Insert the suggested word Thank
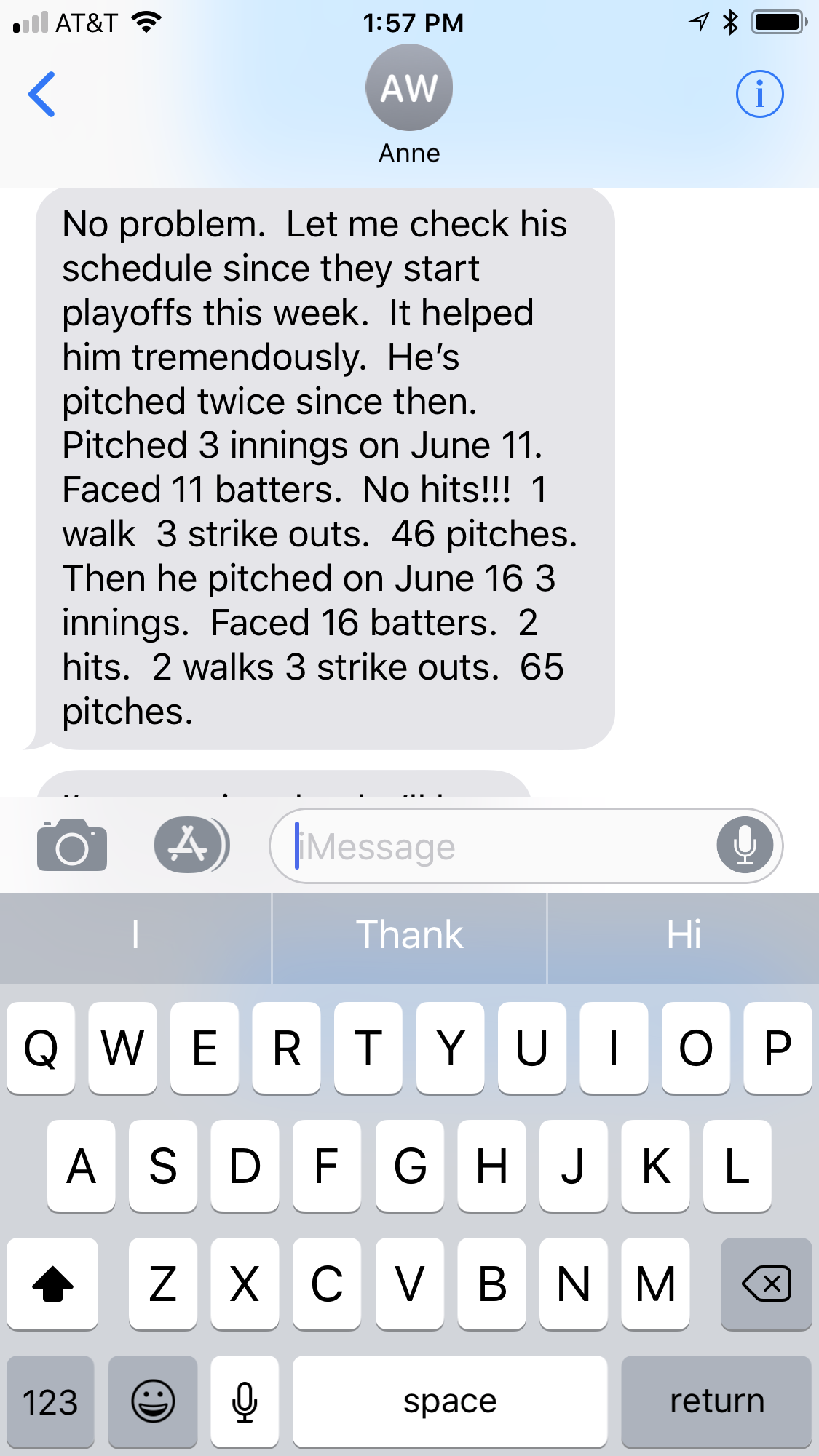This screenshot has width=819, height=1456. (409, 935)
